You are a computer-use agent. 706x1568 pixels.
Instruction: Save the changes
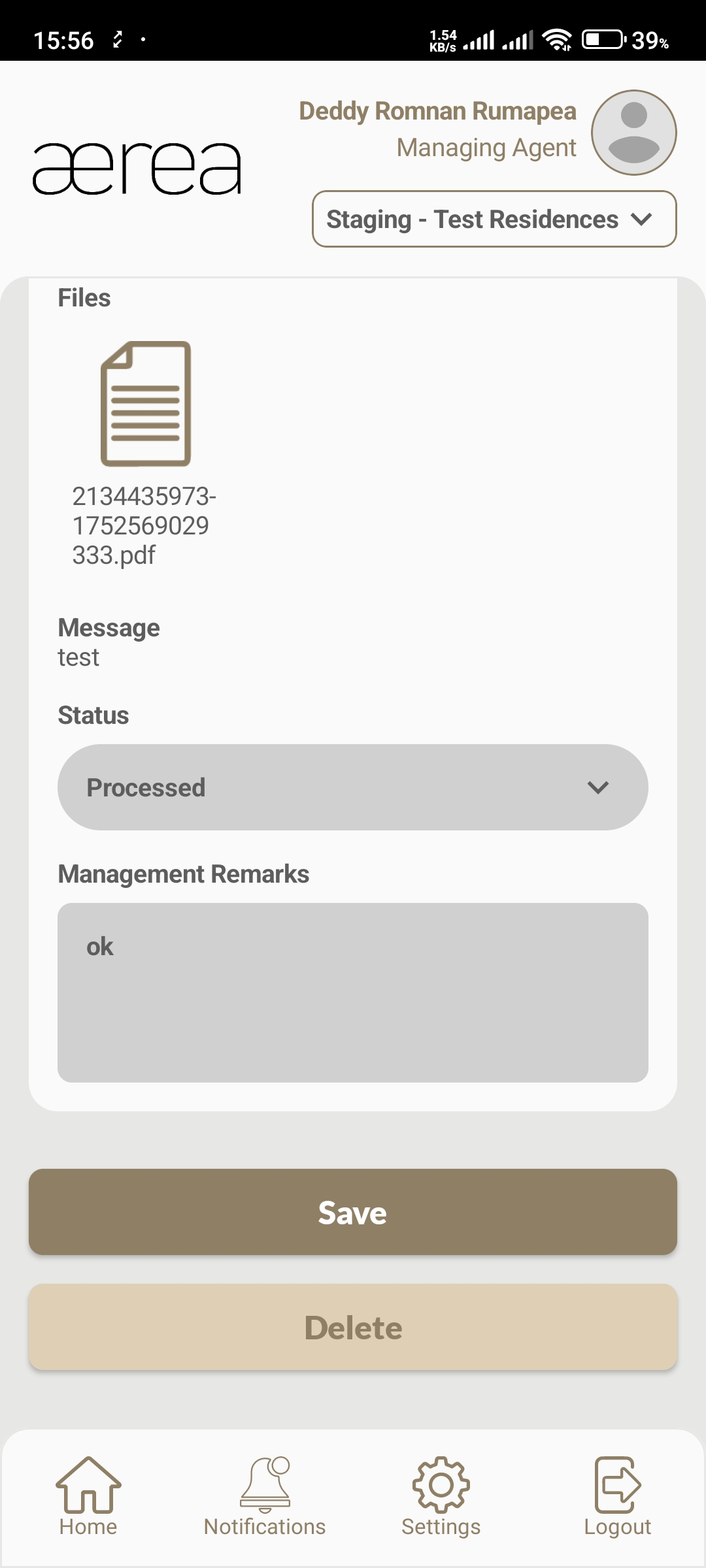click(x=353, y=1212)
